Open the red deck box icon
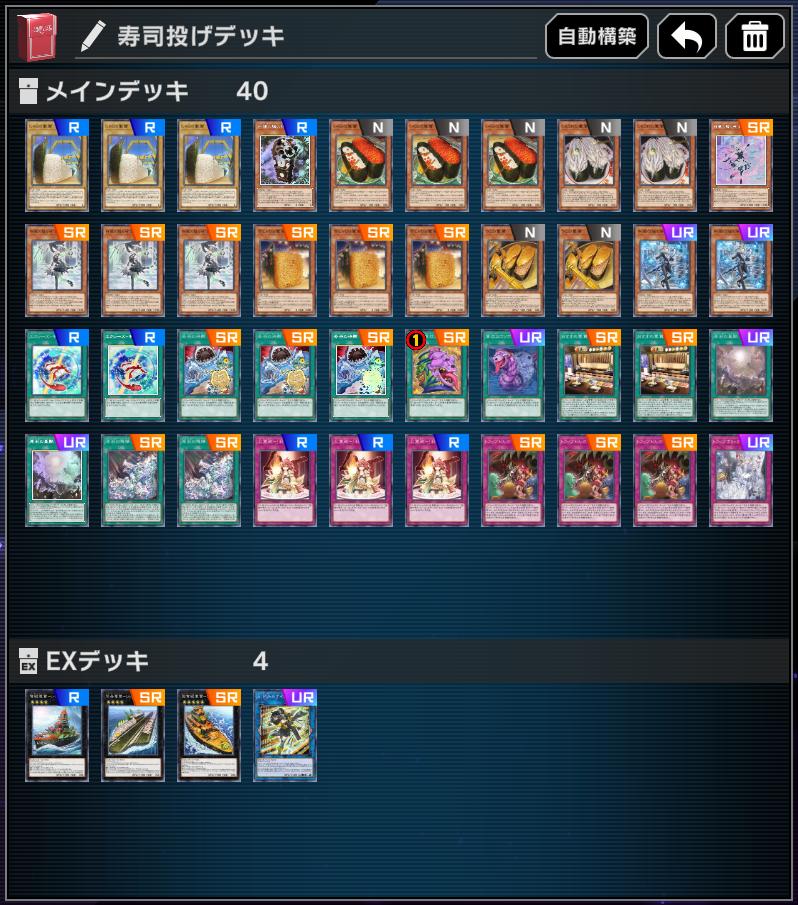Screen dimensions: 798x905 (37, 36)
